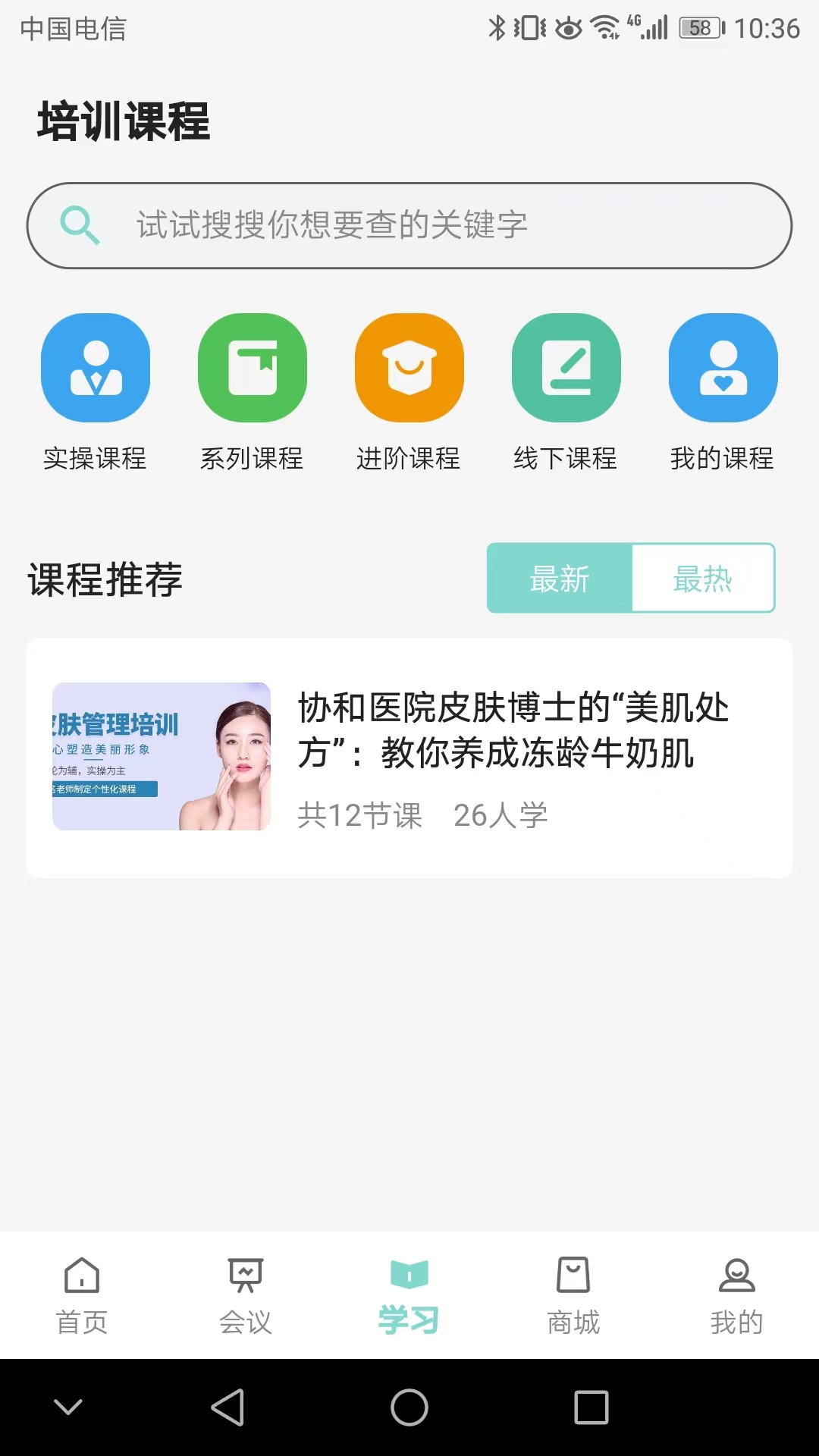Switch recommendation sorting to 最新
Image resolution: width=819 pixels, height=1456 pixels.
click(560, 578)
